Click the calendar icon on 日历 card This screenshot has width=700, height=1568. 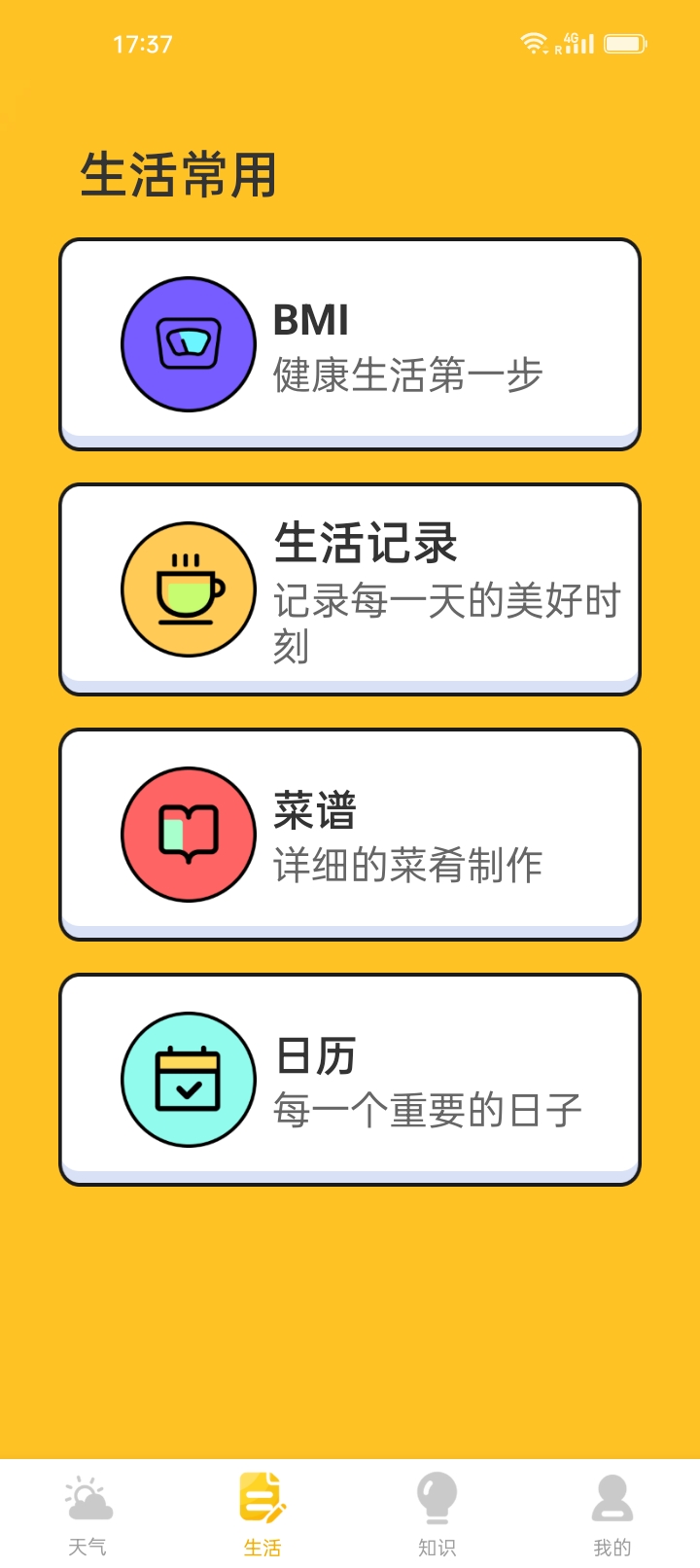188,1079
